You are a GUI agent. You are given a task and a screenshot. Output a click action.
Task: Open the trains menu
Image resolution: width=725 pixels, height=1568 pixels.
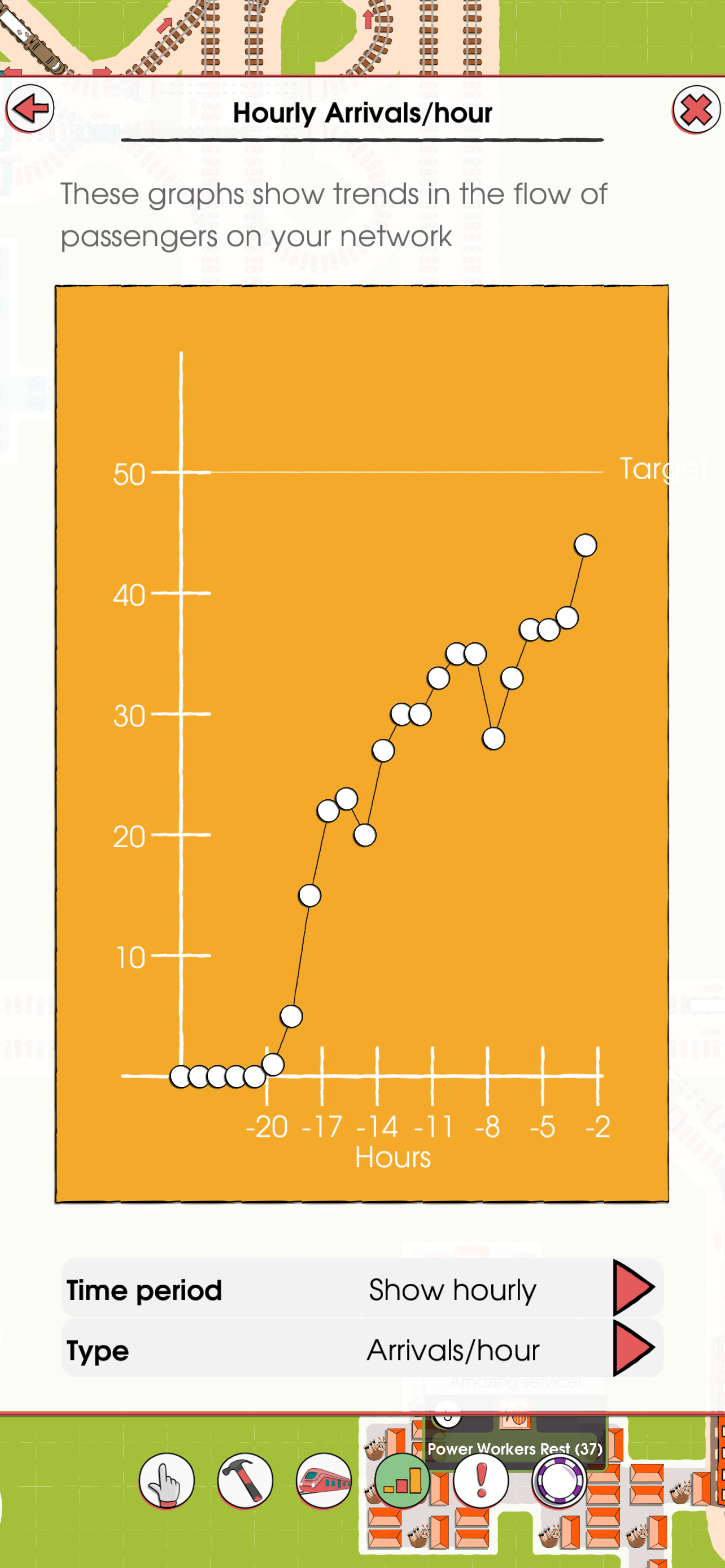[324, 1481]
